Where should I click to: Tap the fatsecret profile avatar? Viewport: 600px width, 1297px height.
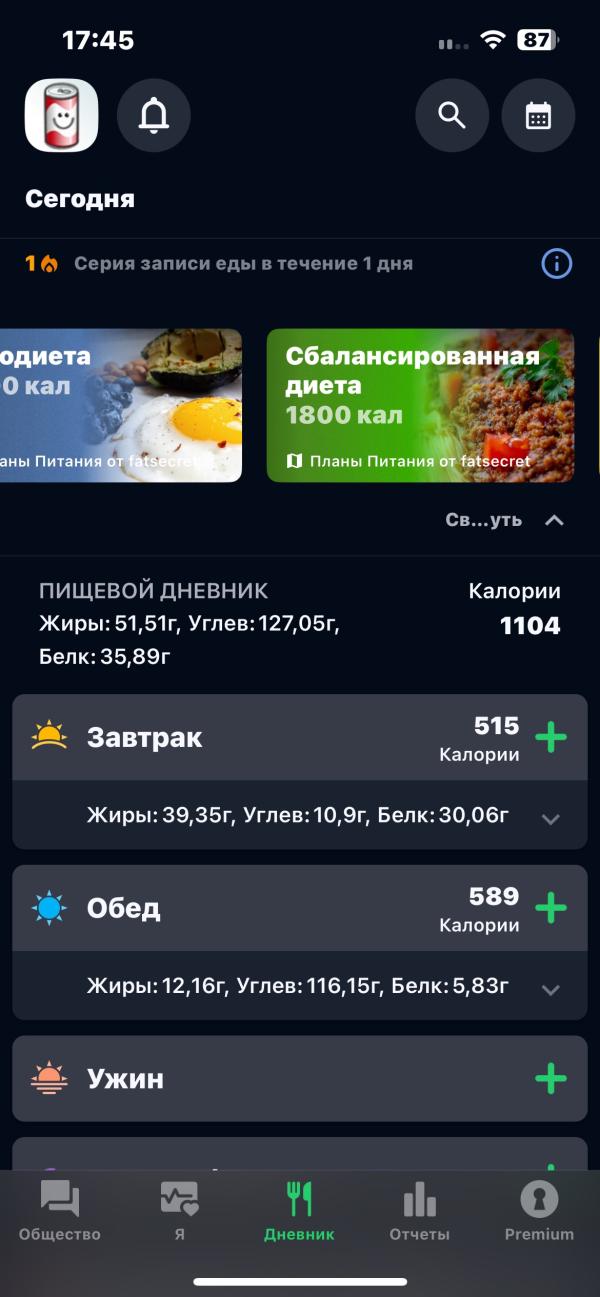coord(61,115)
